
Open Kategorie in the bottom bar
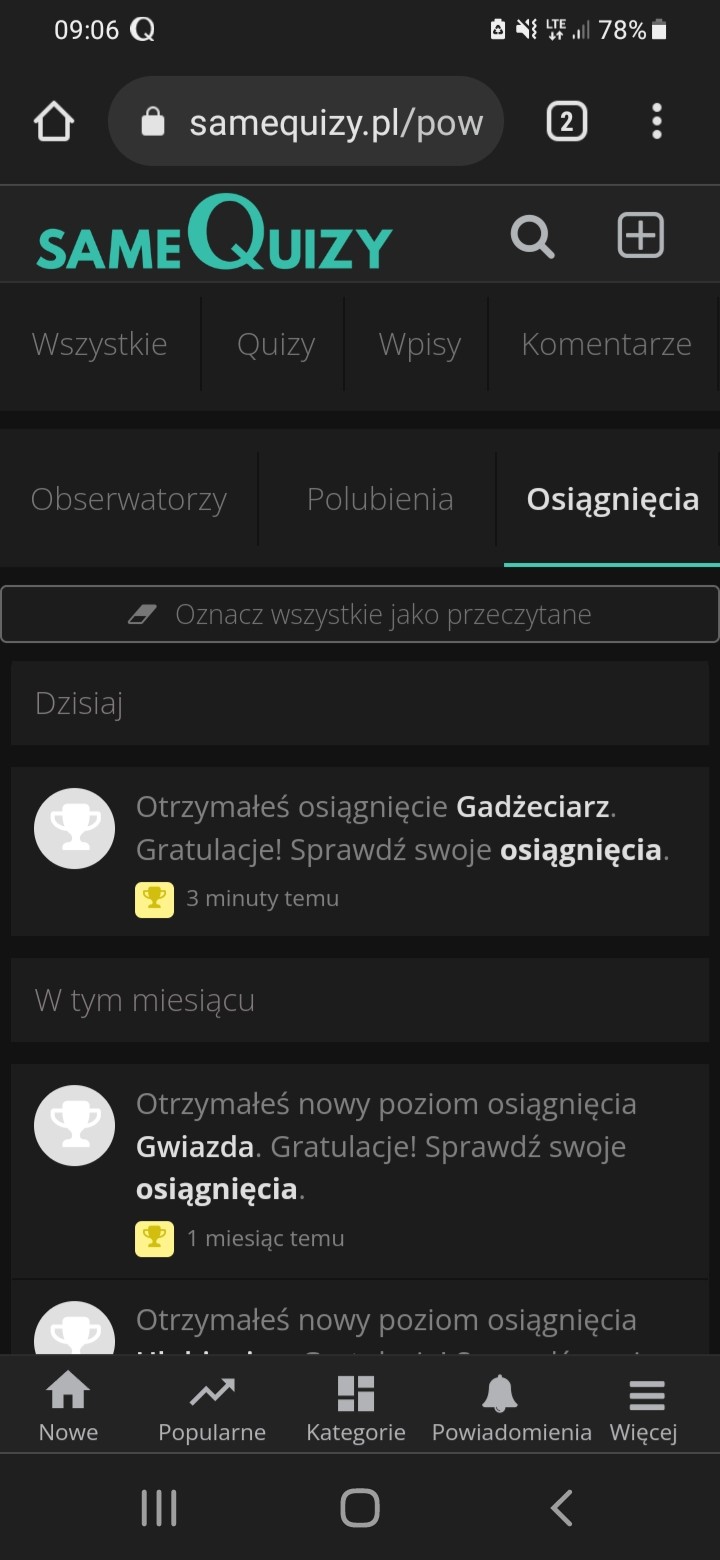[356, 1406]
